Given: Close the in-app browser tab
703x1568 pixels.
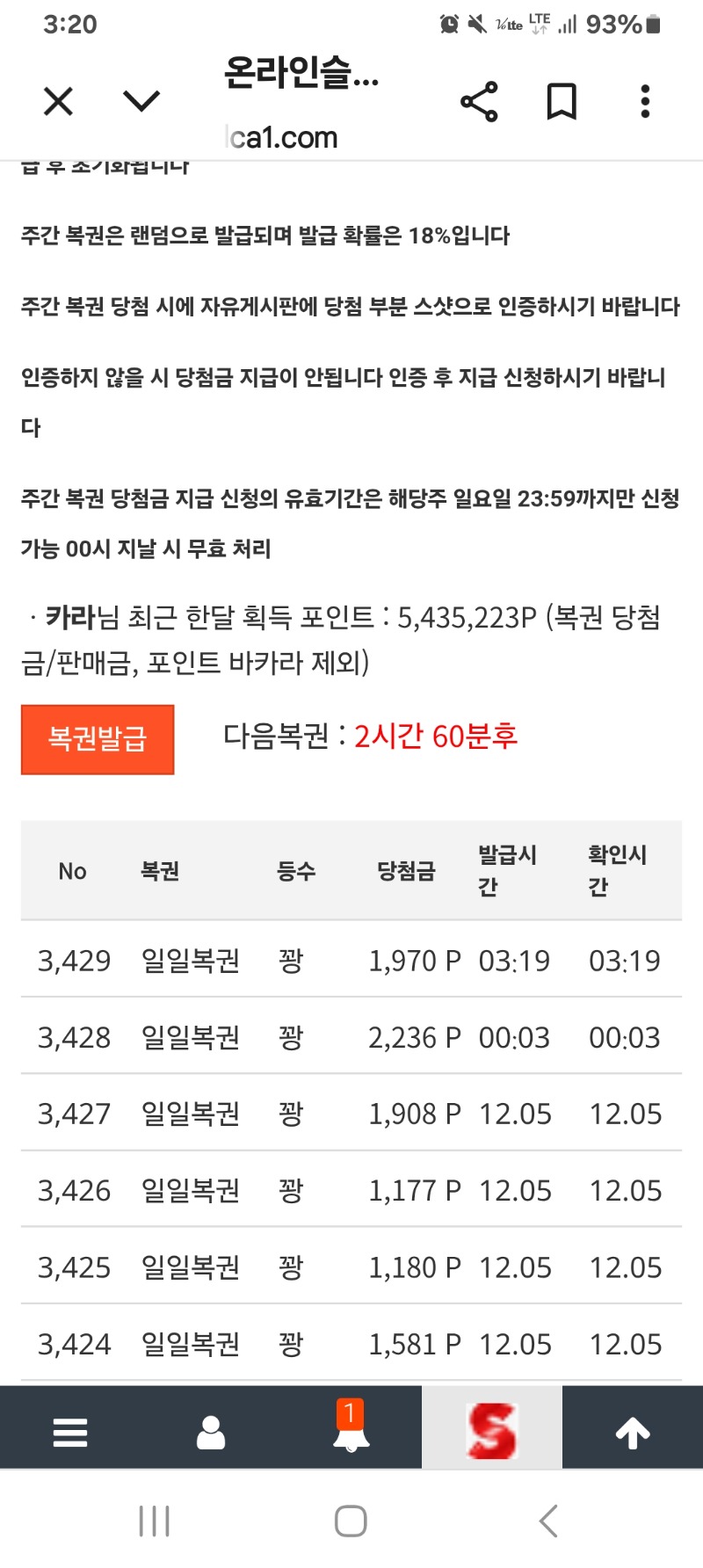Looking at the screenshot, I should click(58, 101).
